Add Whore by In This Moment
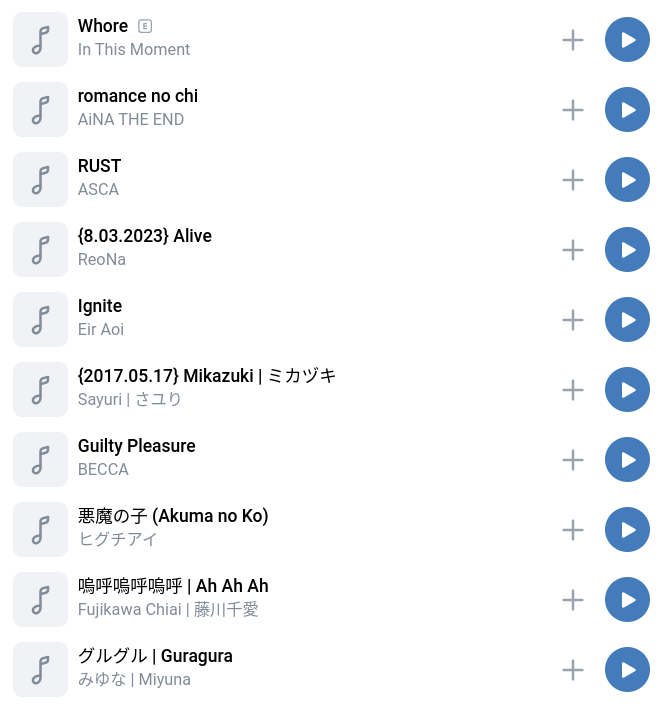Screen dimensions: 659x707 pos(573,40)
